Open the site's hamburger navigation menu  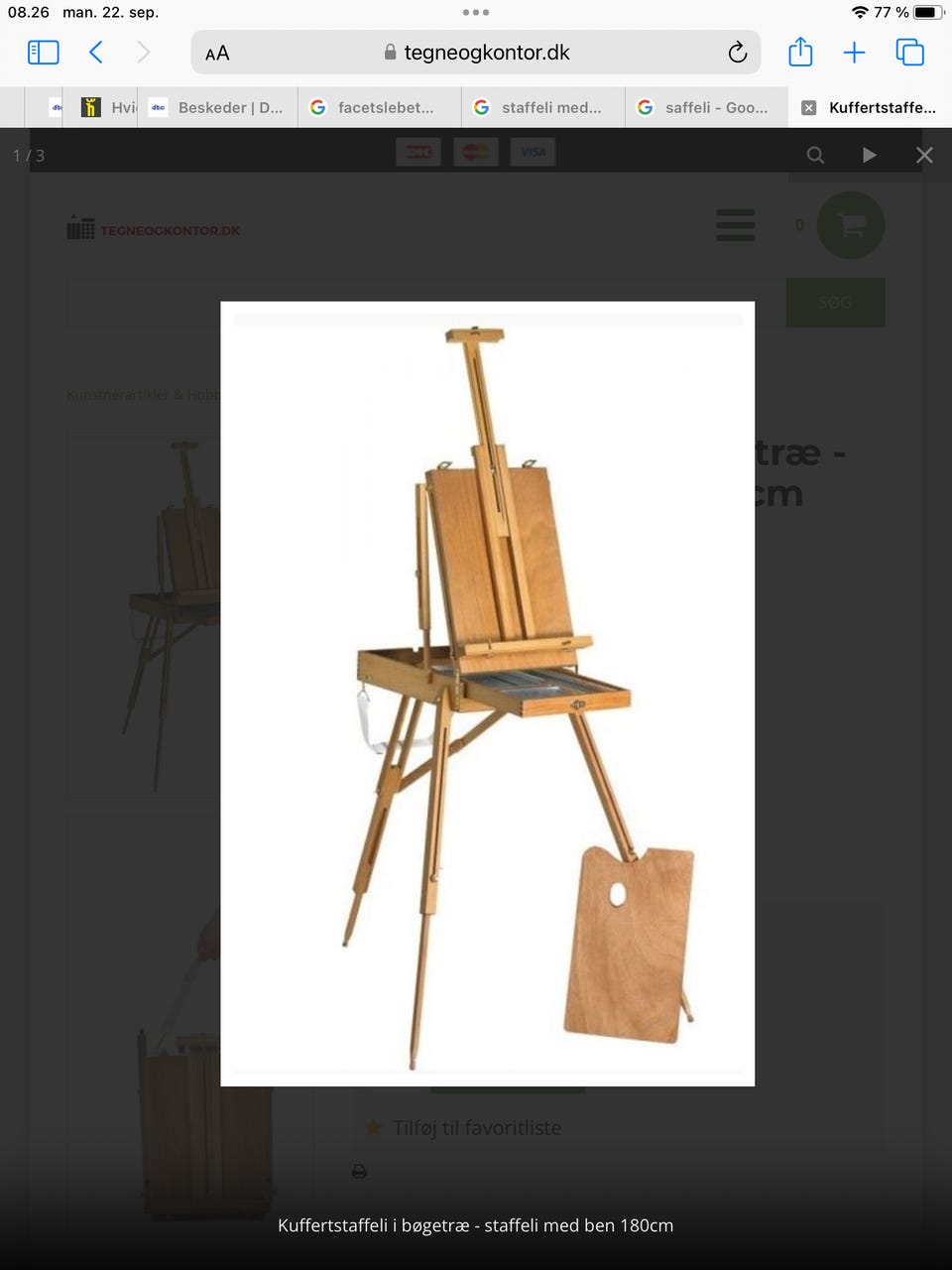coord(735,225)
